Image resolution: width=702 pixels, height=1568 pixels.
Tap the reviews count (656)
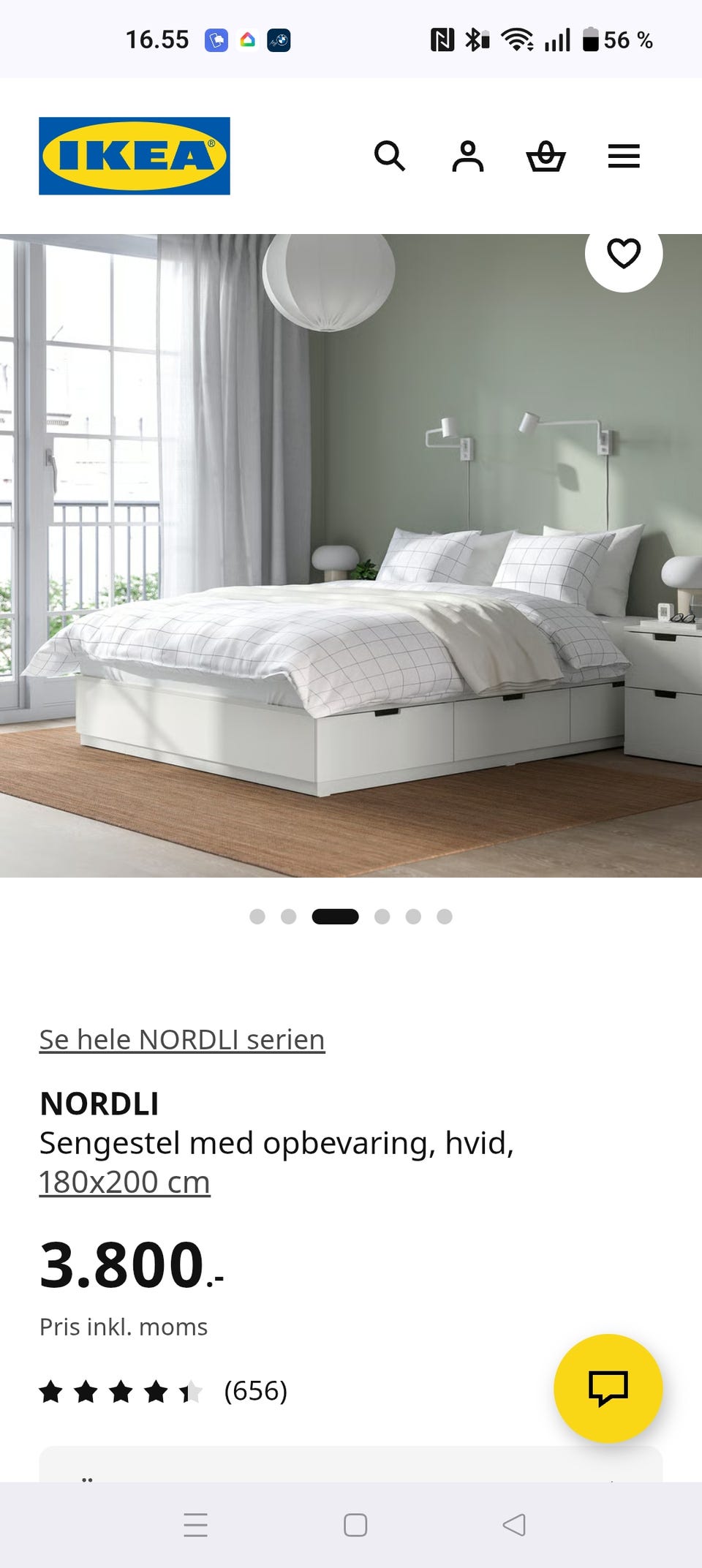255,1390
